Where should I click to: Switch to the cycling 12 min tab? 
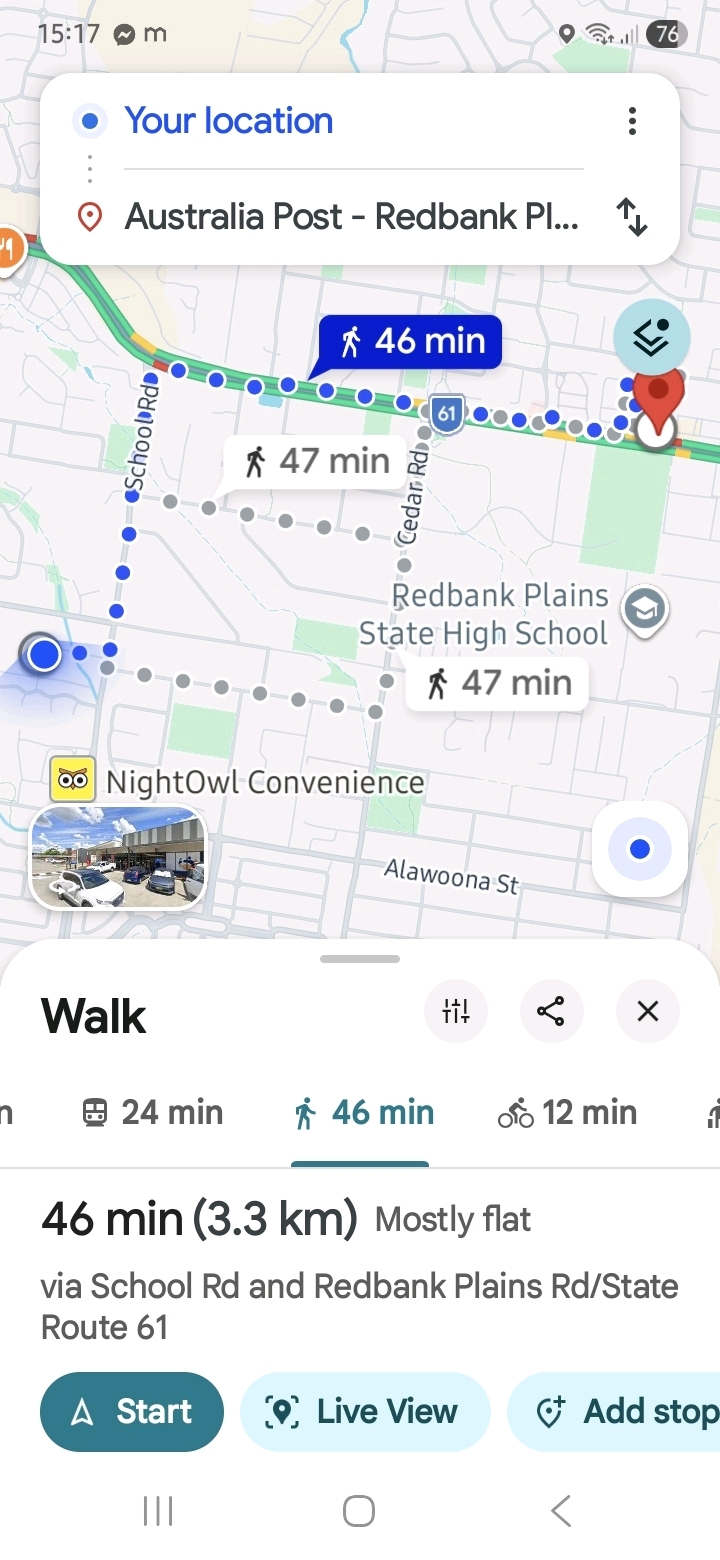pos(567,1112)
